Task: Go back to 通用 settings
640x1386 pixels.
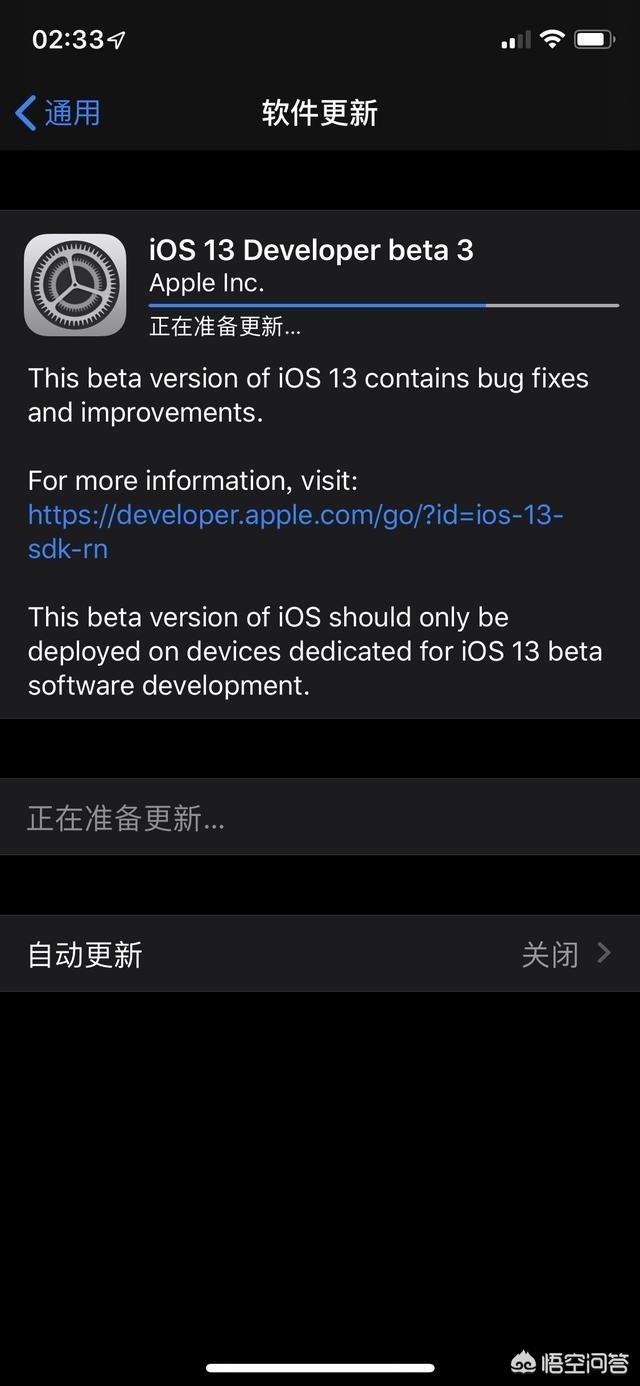Action: [58, 113]
